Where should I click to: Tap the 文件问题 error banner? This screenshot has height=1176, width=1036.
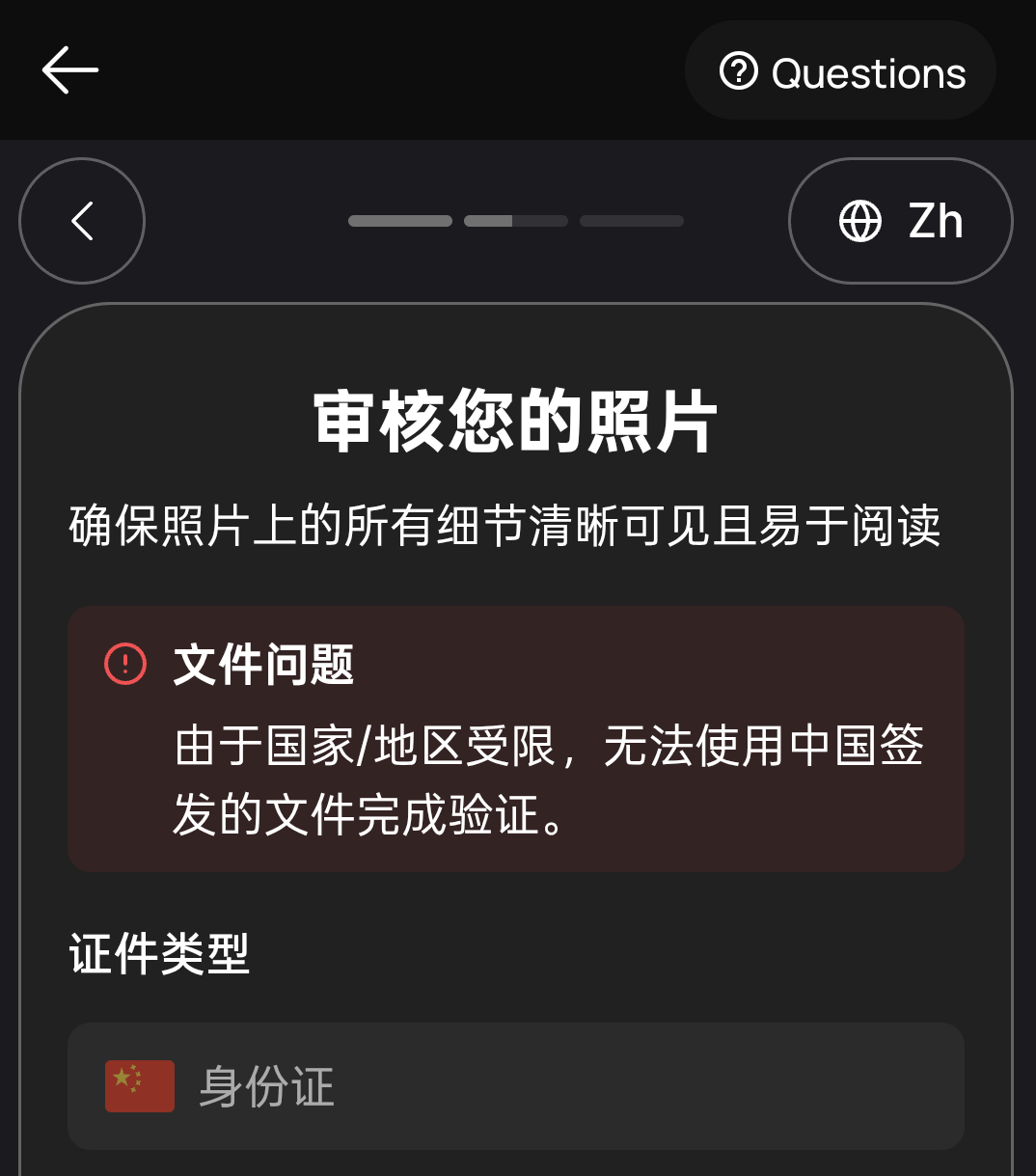click(515, 738)
